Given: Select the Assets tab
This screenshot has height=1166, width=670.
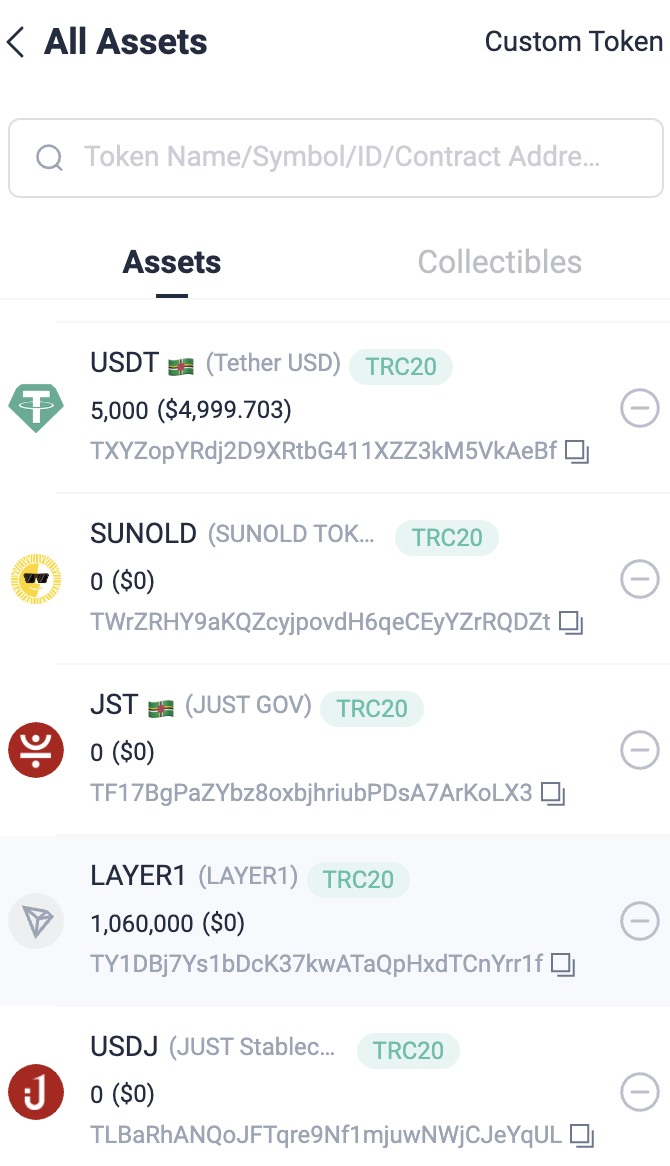Looking at the screenshot, I should pos(172,262).
